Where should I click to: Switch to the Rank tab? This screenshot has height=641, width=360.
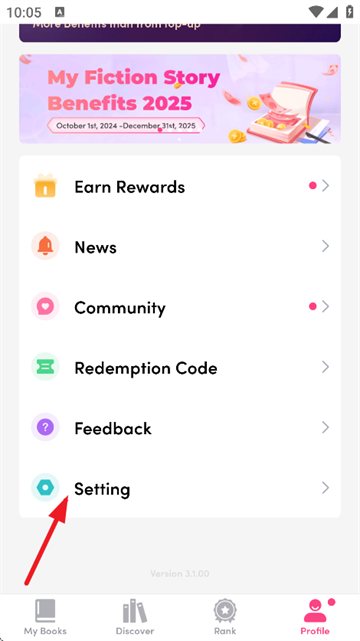coord(225,617)
